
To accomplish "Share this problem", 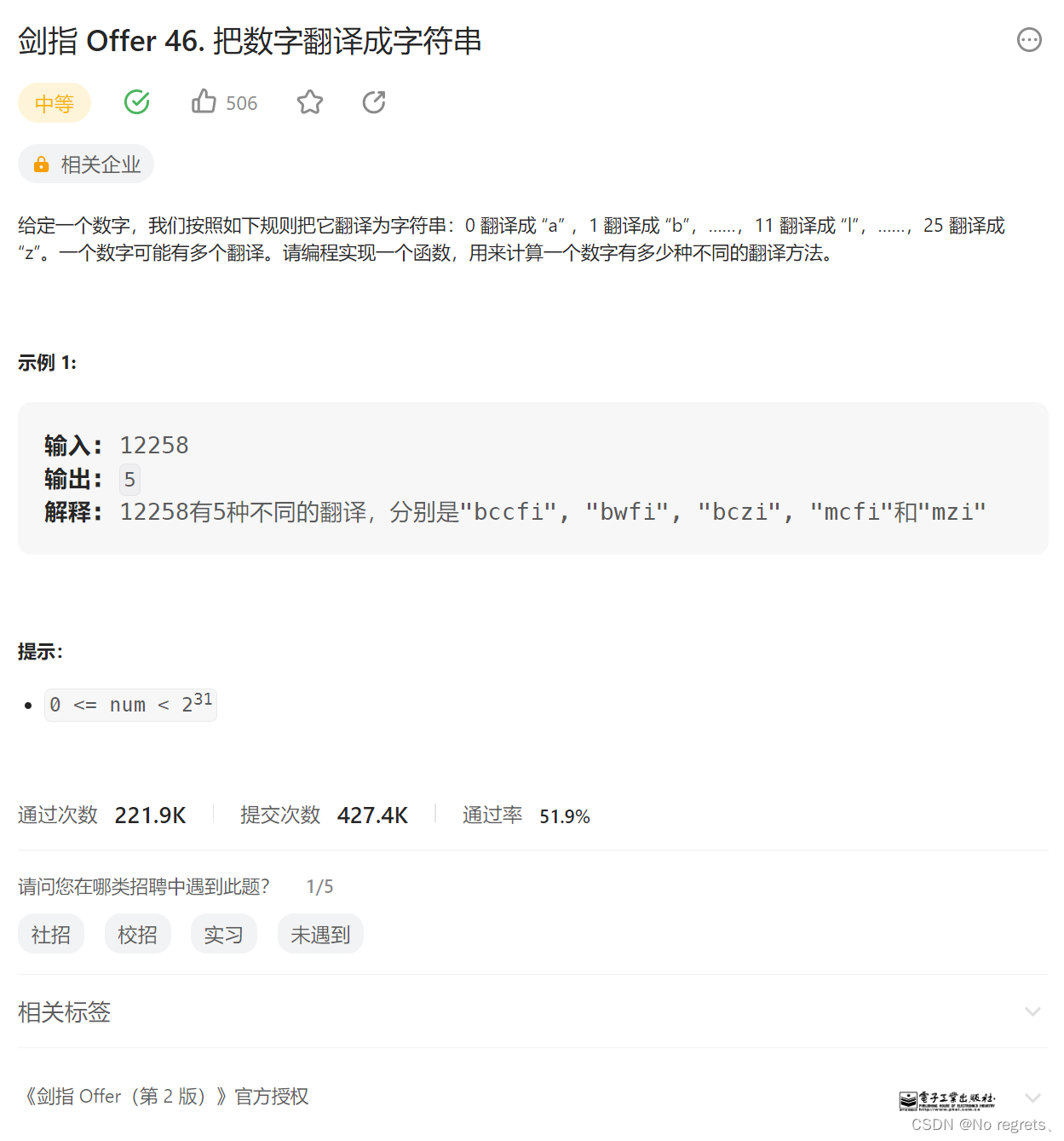I will click(374, 102).
